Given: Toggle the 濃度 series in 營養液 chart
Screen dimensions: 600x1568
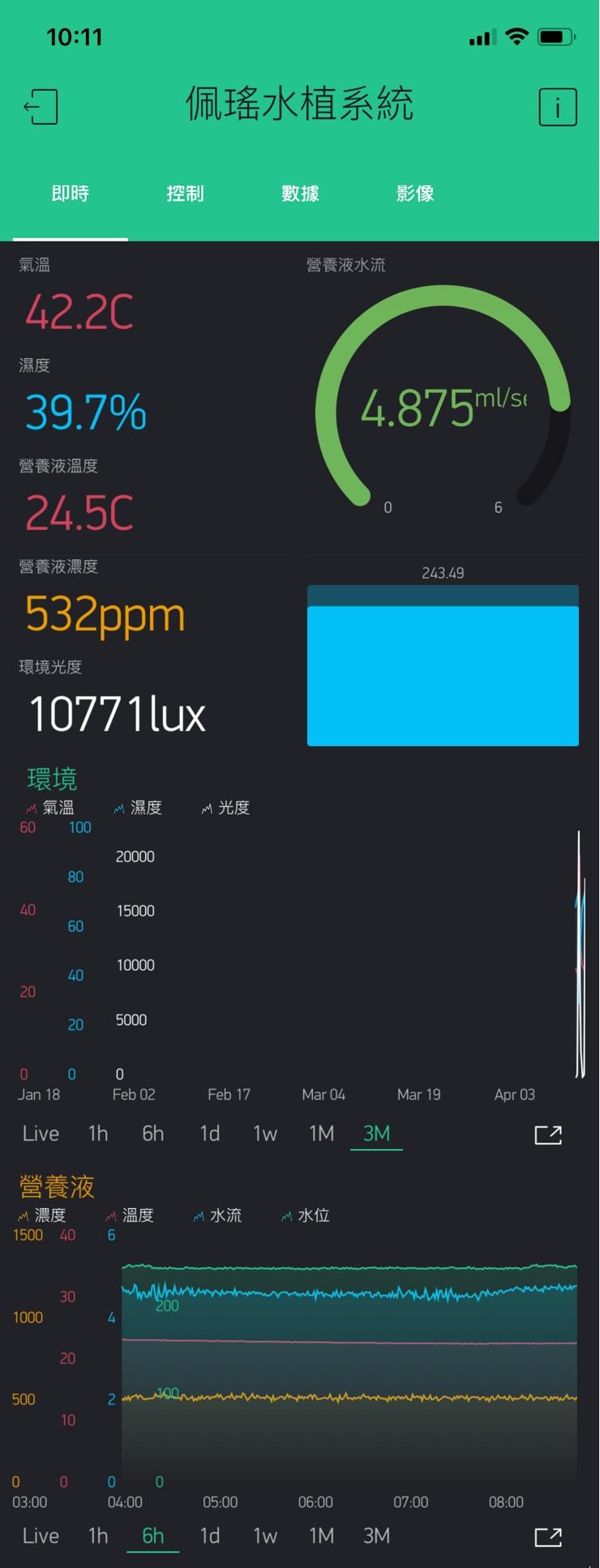Looking at the screenshot, I should (x=41, y=1216).
